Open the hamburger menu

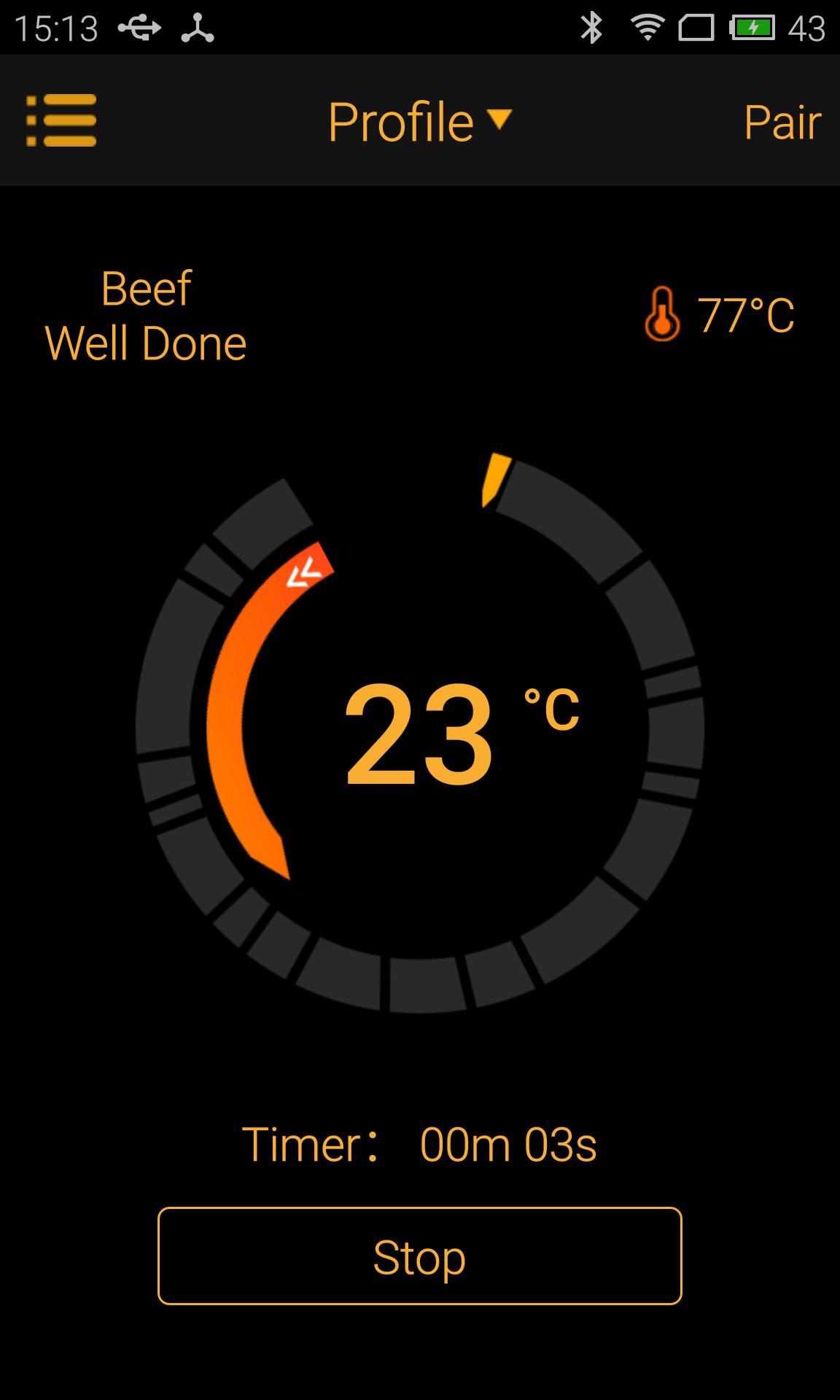click(61, 120)
